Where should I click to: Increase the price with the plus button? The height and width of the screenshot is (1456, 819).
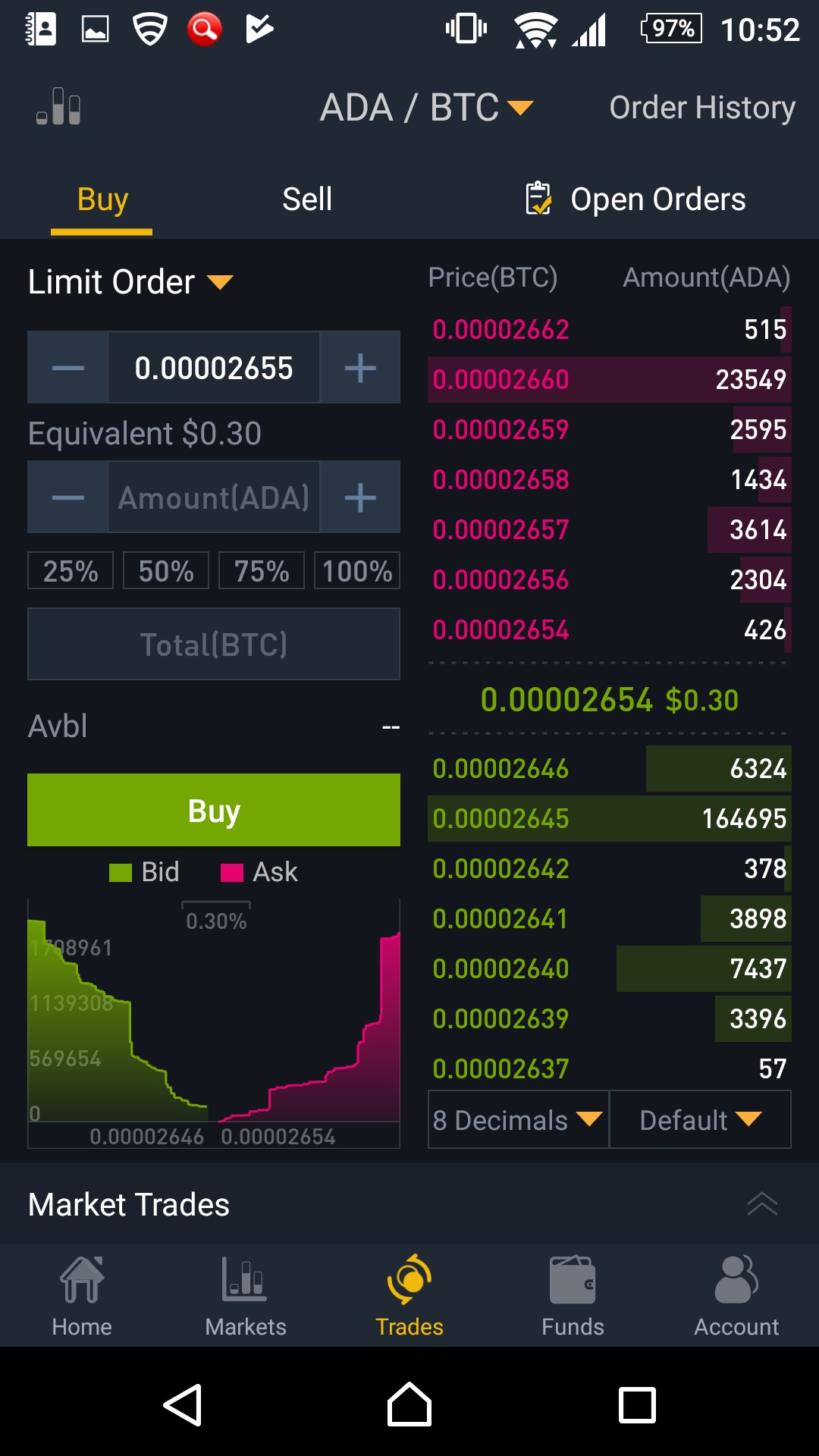[x=360, y=368]
